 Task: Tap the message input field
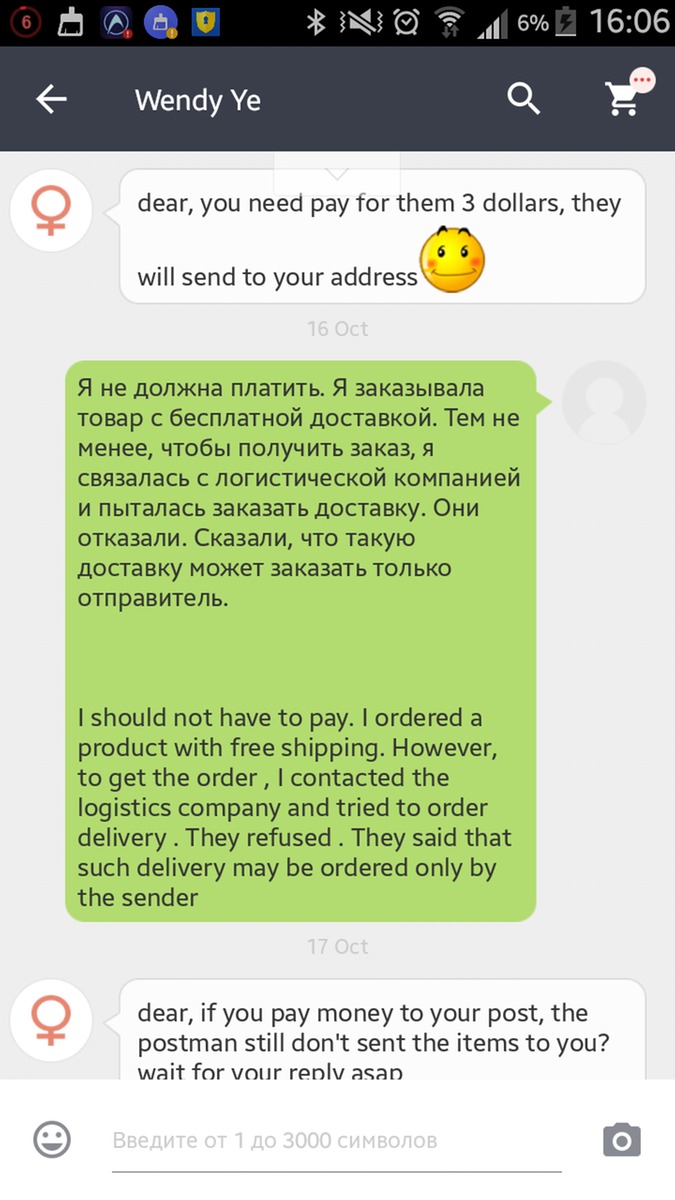point(337,1140)
